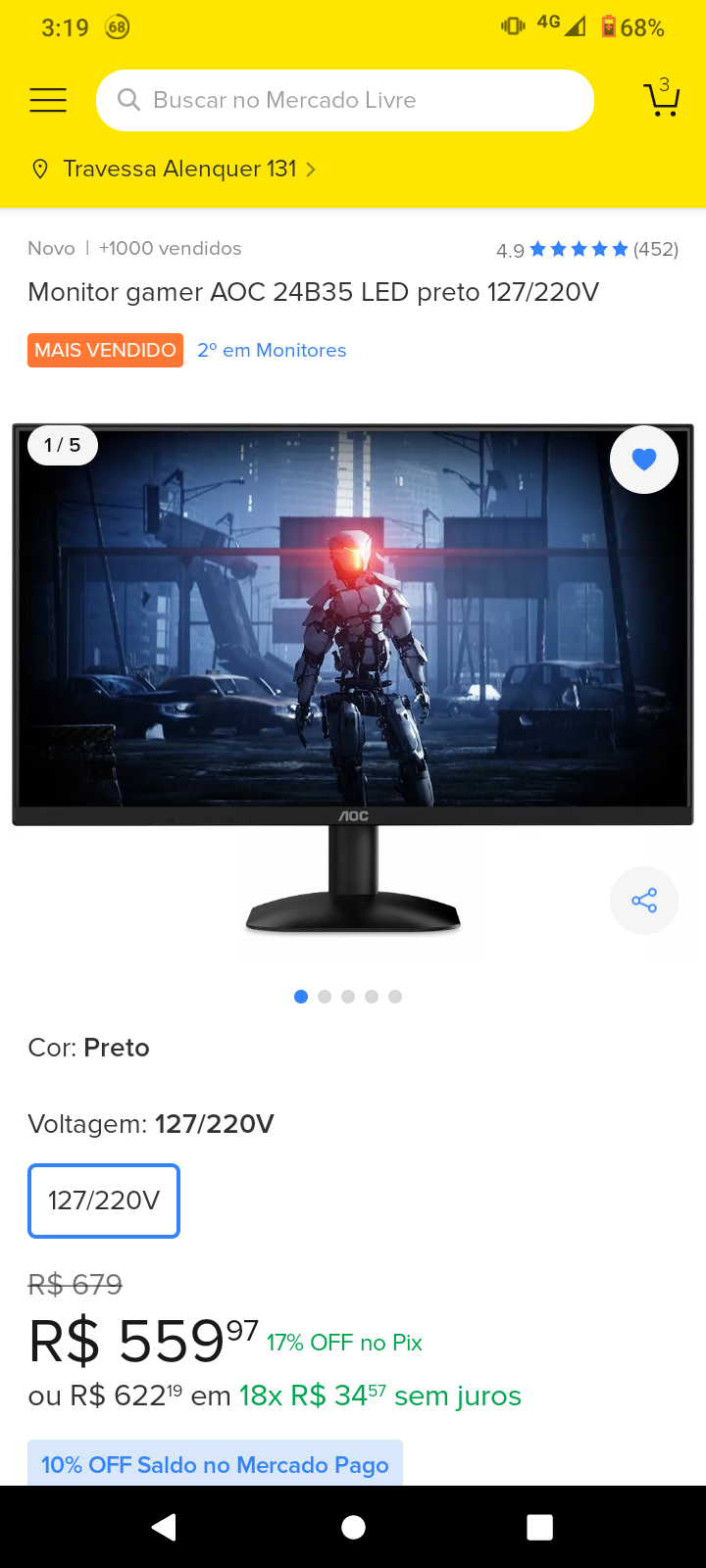This screenshot has width=706, height=1568.
Task: Go back using the system back button
Action: point(165,1527)
